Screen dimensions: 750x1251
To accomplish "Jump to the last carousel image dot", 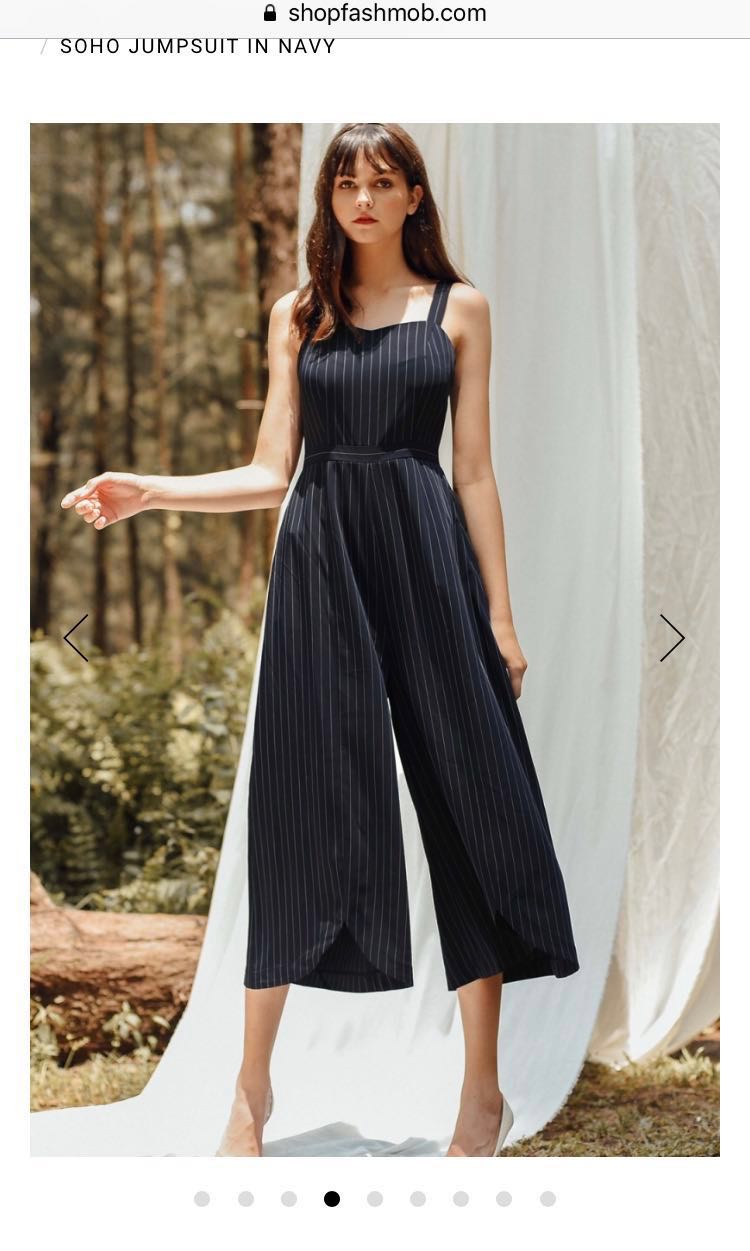I will 548,1199.
